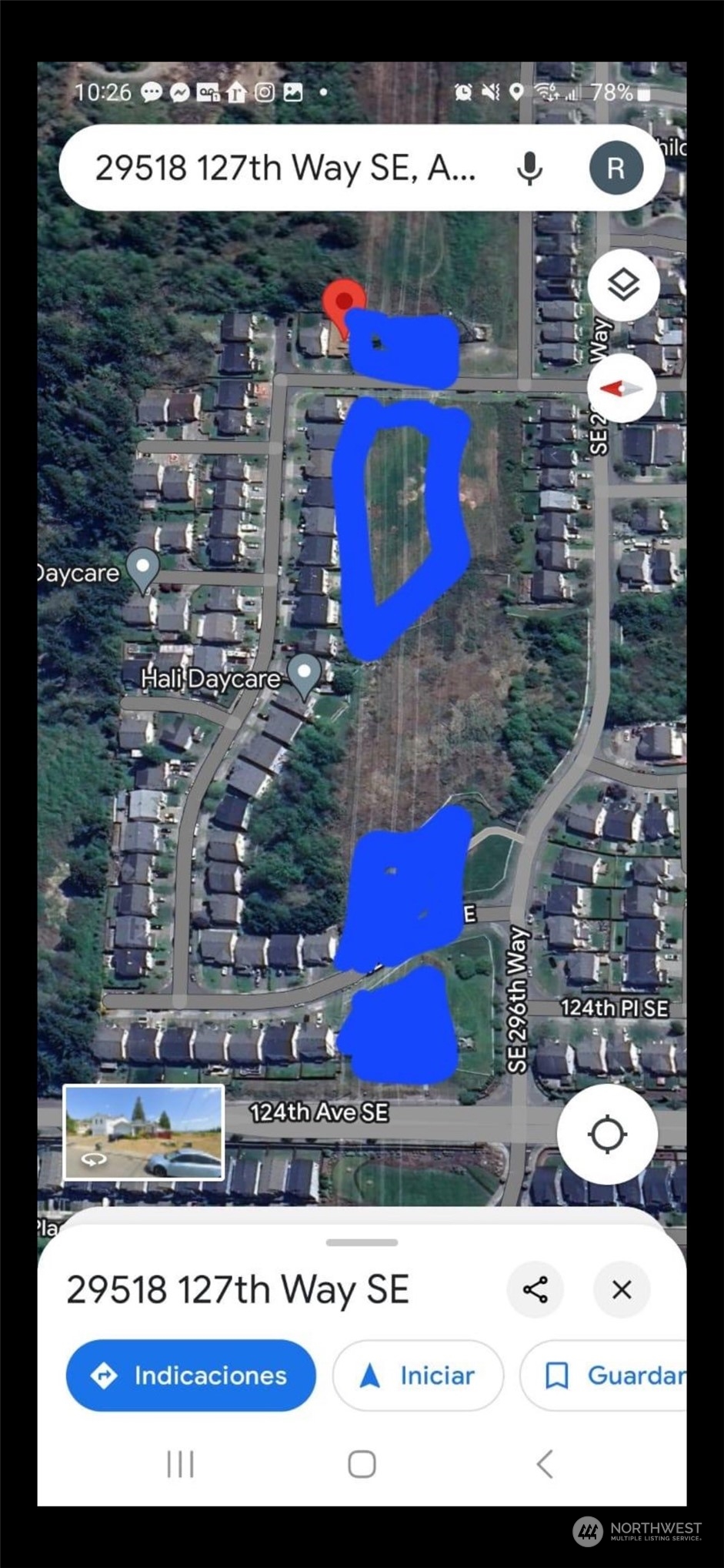Open the account profile avatar "R"
Screen dimensions: 724x1568
point(616,169)
